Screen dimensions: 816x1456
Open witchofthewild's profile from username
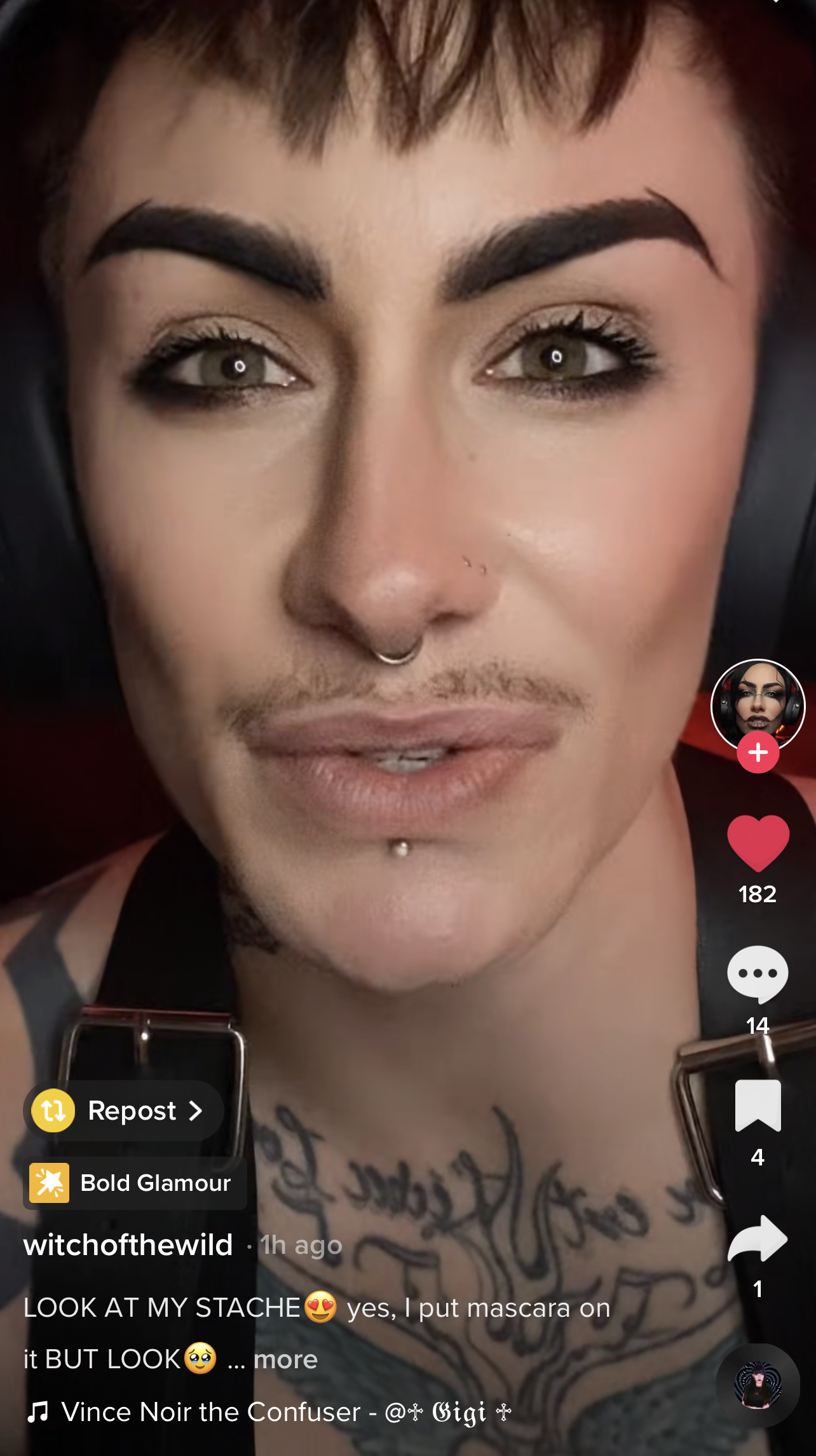(x=128, y=1245)
